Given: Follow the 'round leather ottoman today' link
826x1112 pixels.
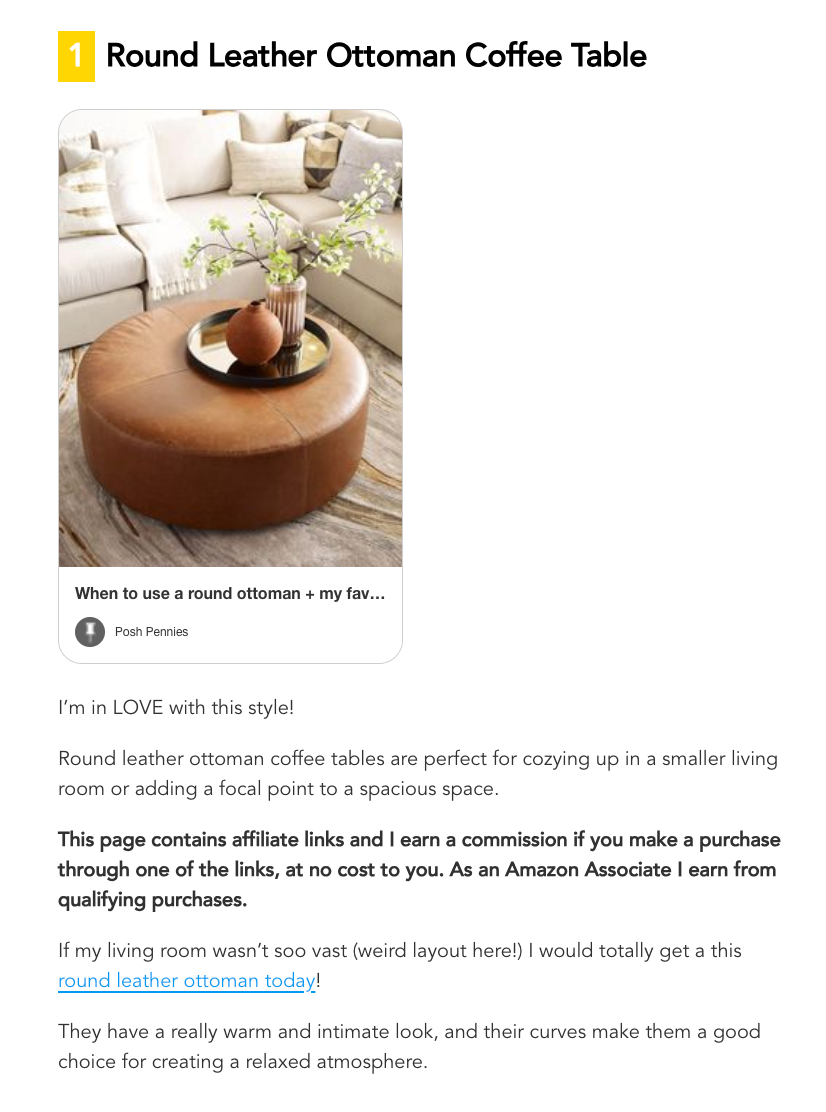Looking at the screenshot, I should 186,981.
